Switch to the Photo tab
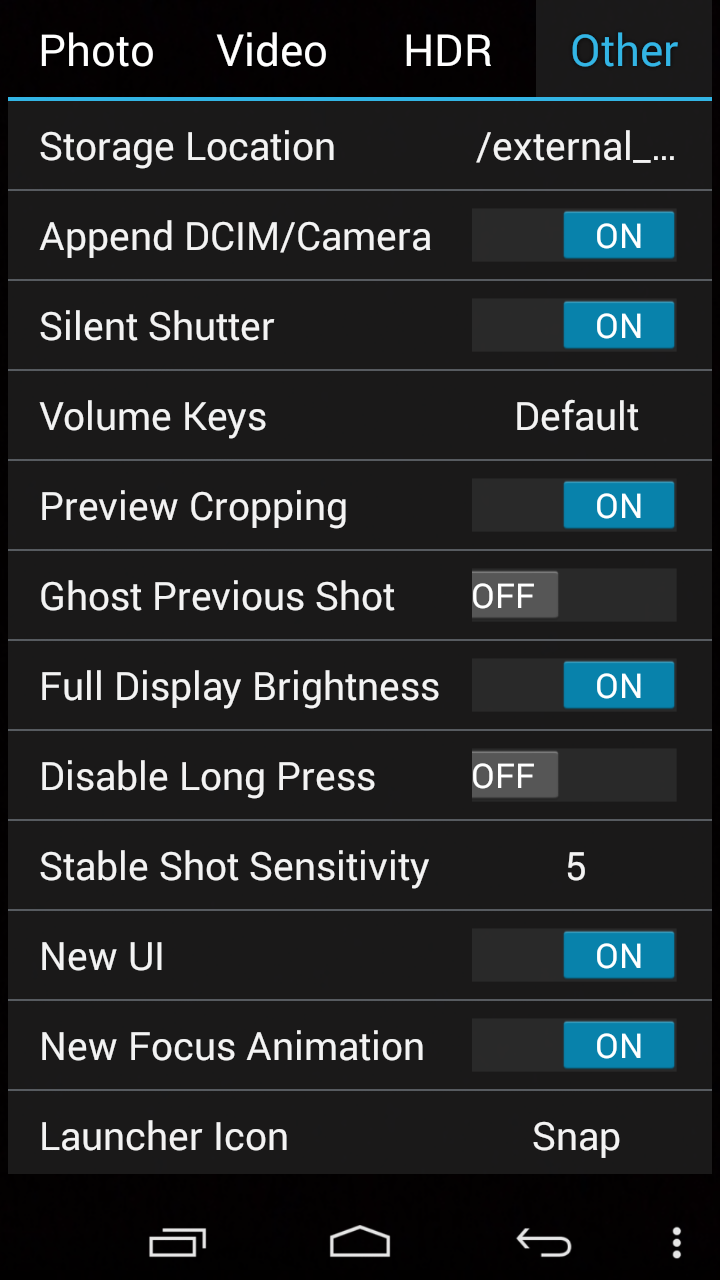The image size is (720, 1280). [97, 50]
